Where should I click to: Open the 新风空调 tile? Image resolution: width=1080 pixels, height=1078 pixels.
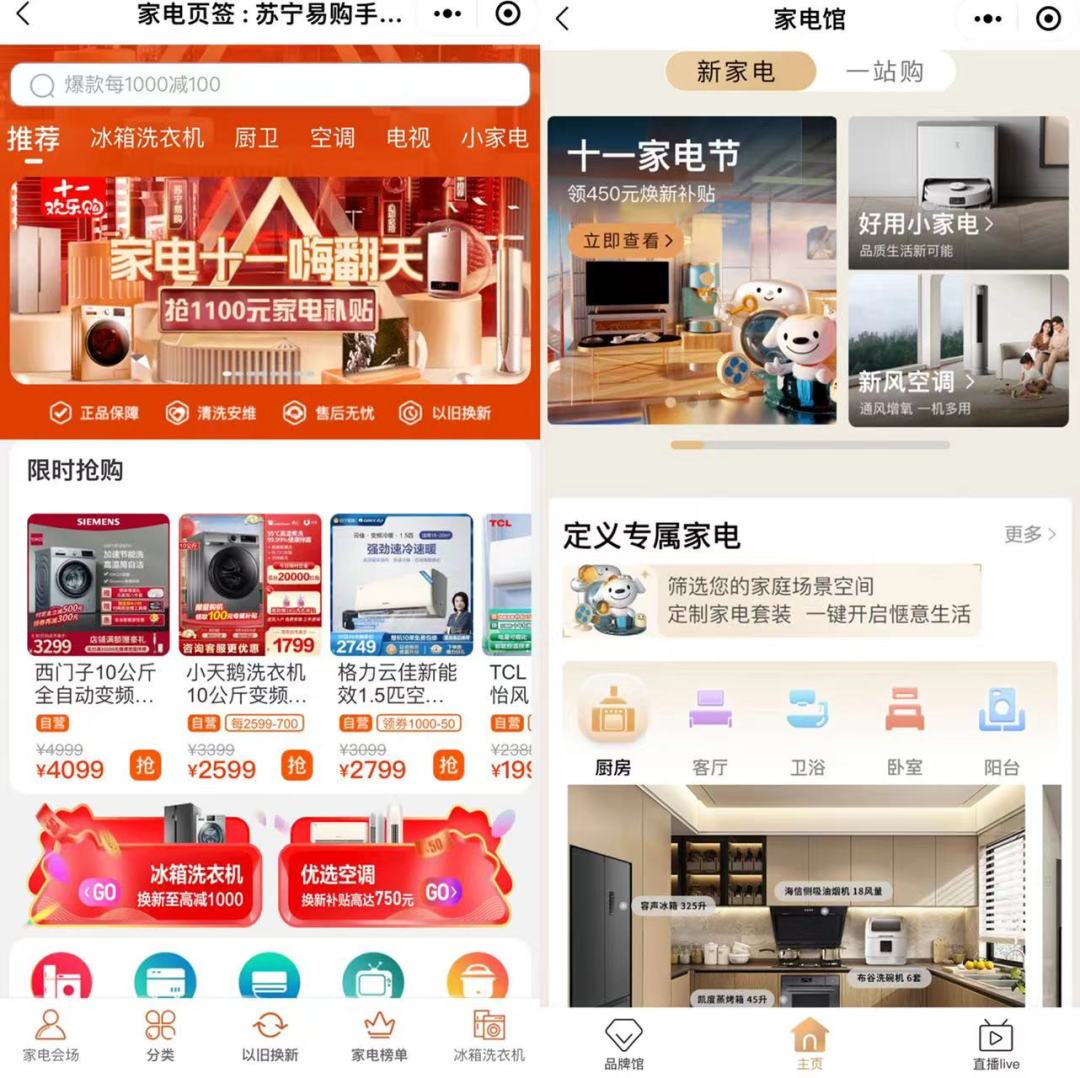(x=958, y=350)
